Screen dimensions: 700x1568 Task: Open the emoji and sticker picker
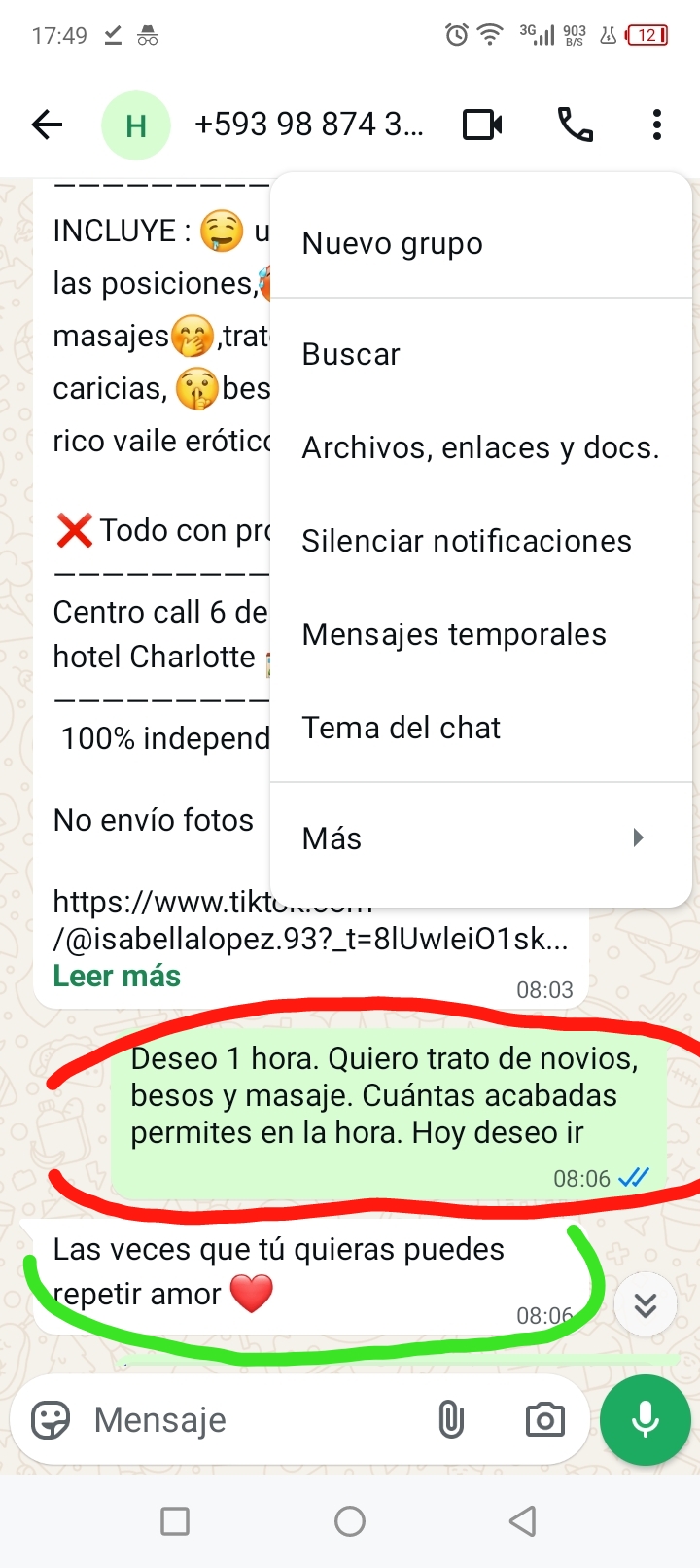click(x=51, y=1420)
